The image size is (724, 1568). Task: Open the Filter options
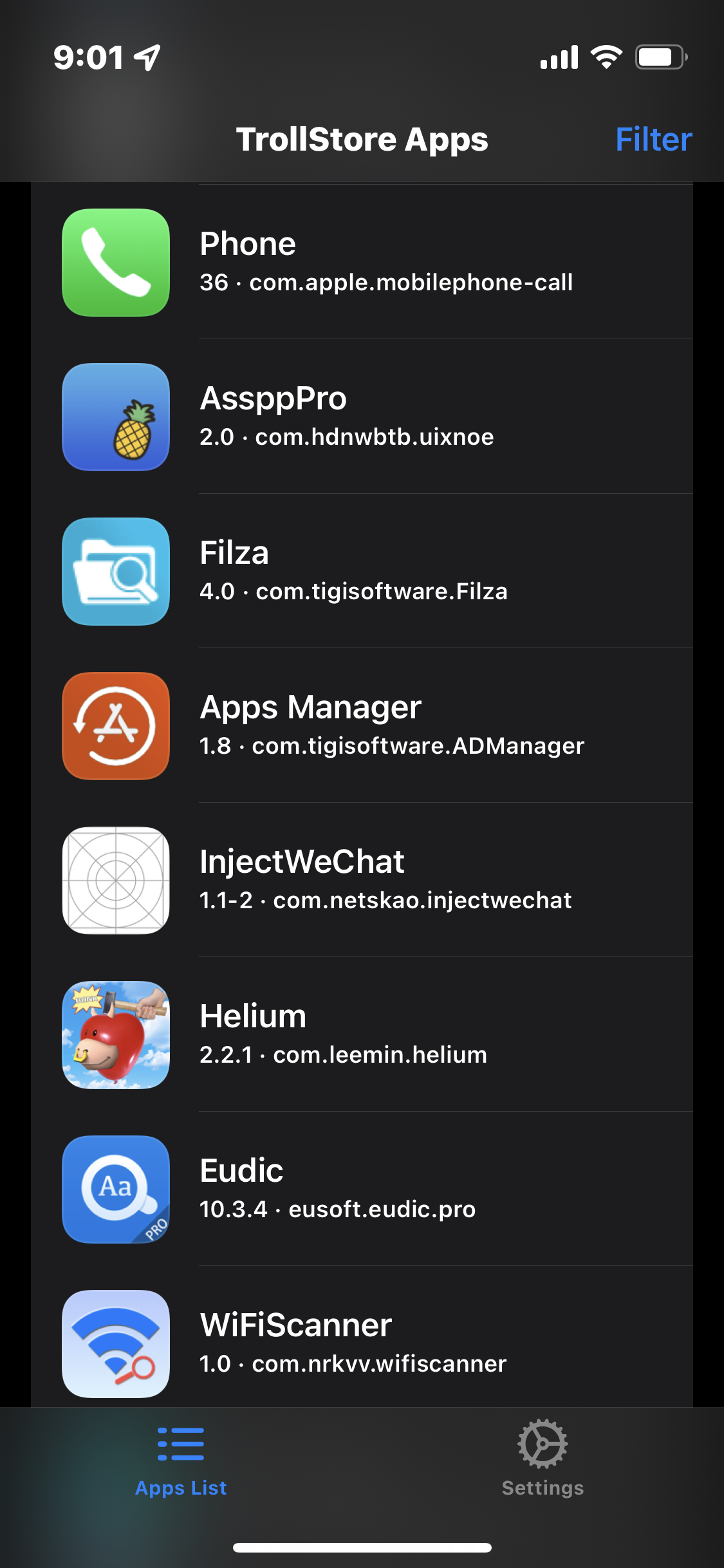click(654, 138)
